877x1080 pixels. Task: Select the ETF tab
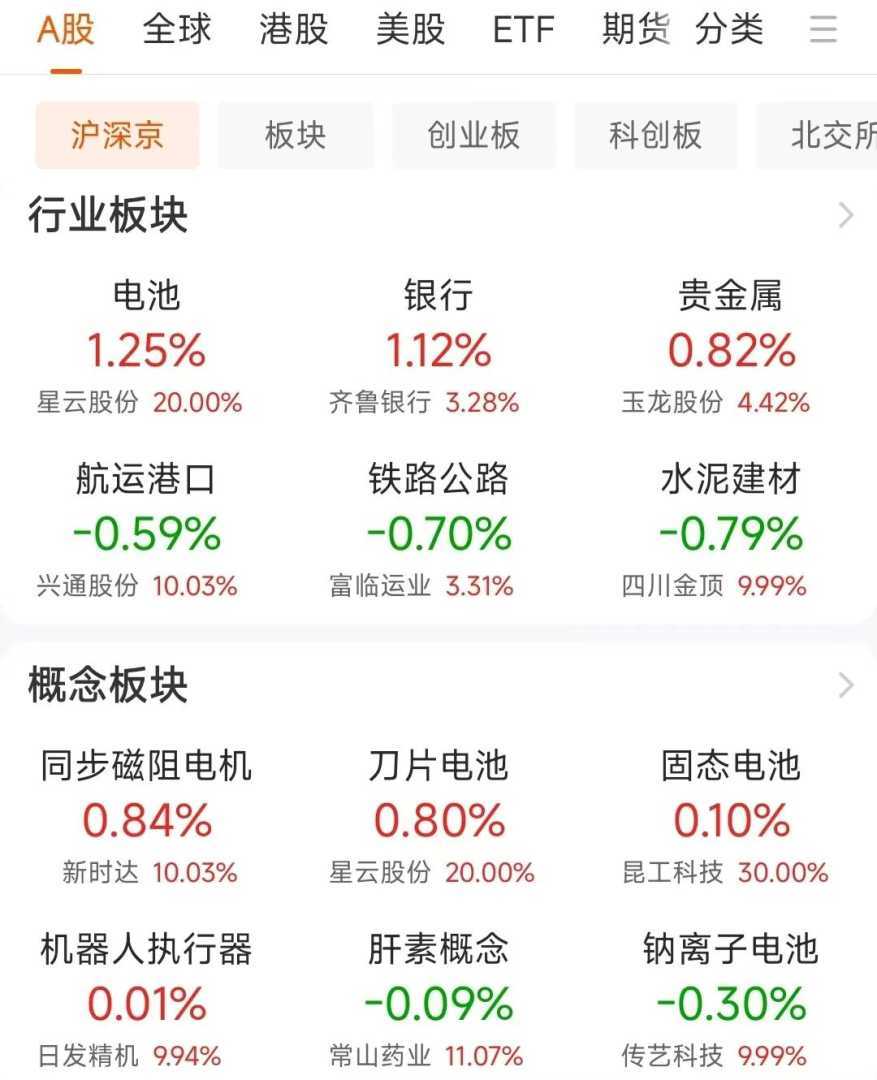(523, 30)
